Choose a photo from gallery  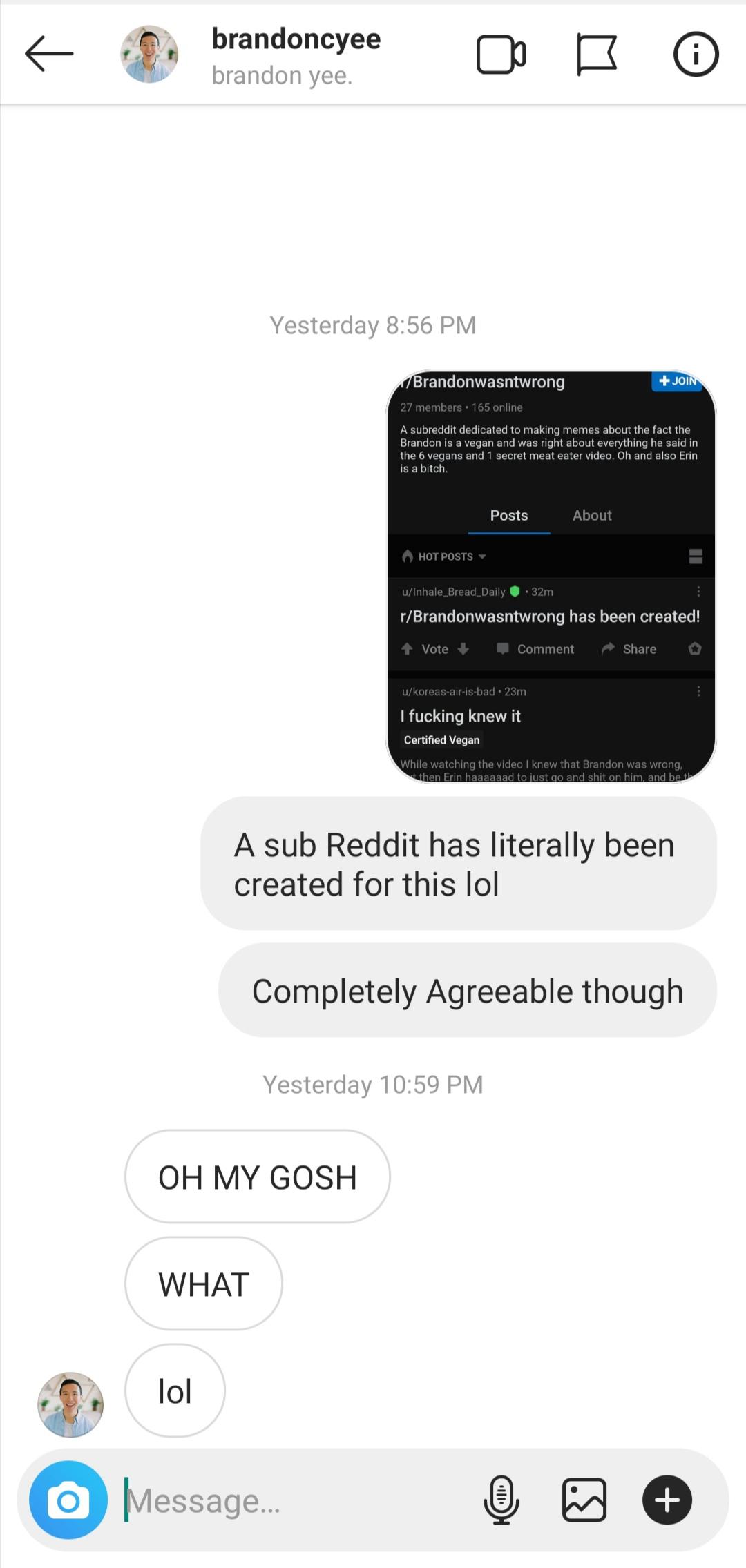(584, 1500)
